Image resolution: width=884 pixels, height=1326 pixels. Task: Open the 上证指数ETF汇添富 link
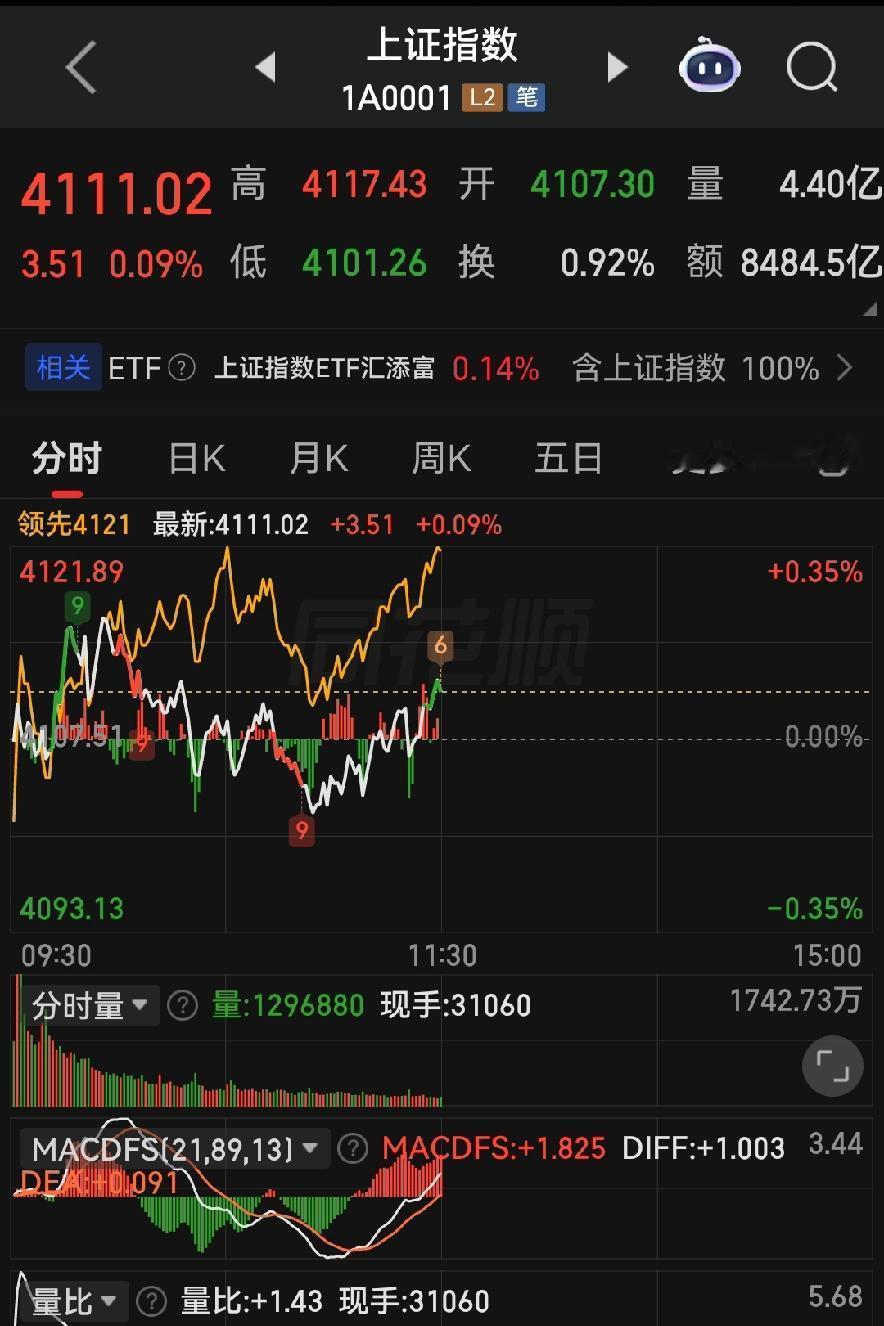[x=323, y=367]
